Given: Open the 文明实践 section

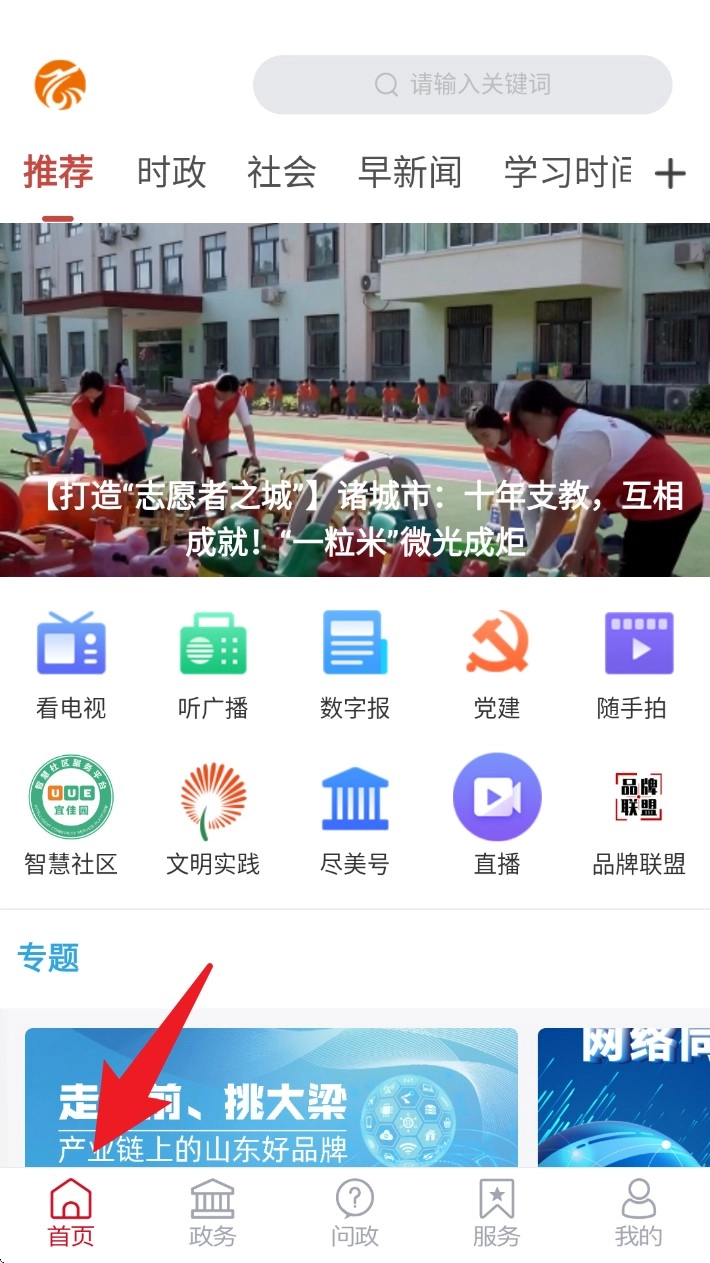Looking at the screenshot, I should click(x=213, y=817).
